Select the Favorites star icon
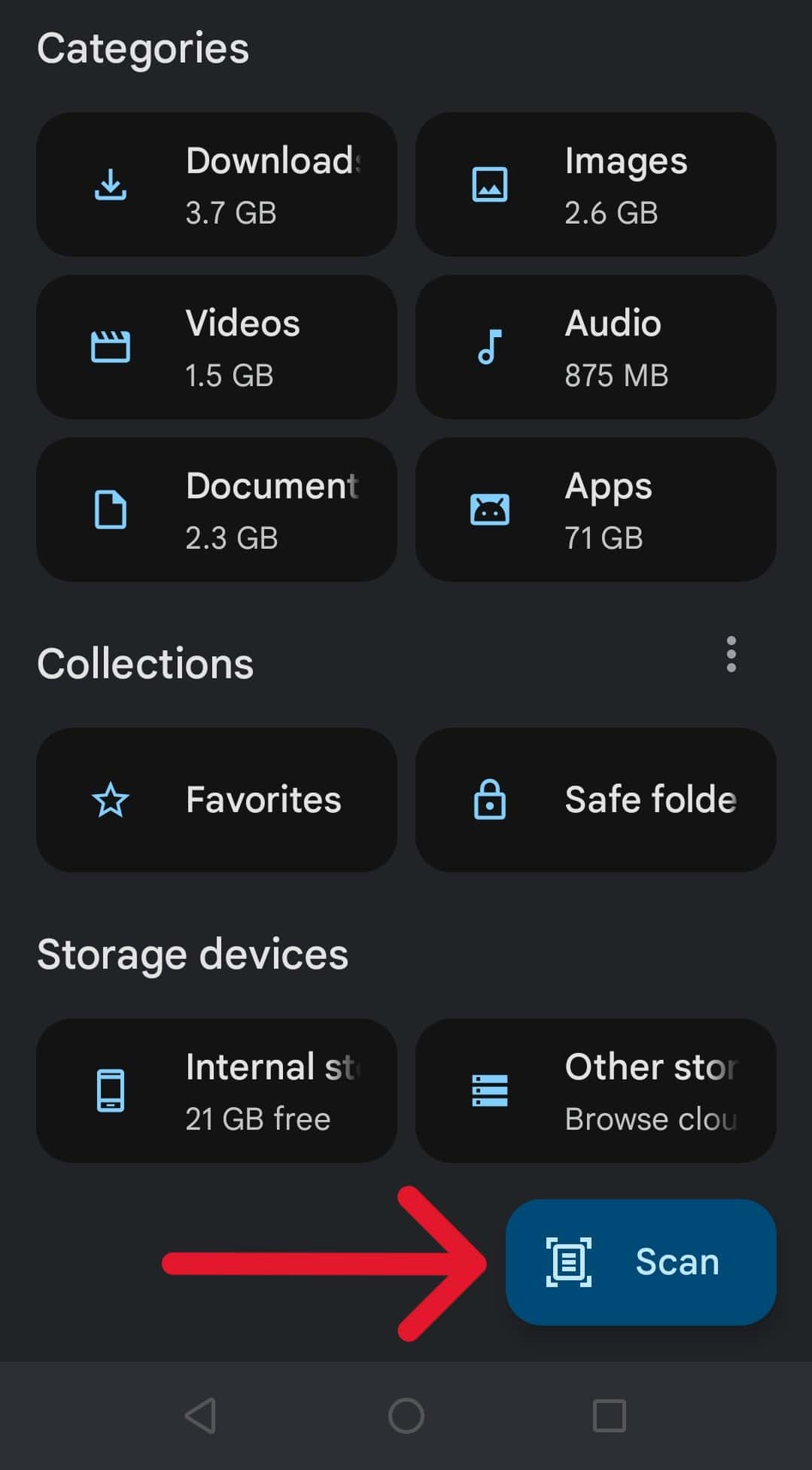Screen dimensions: 812x1470 pyautogui.click(x=110, y=800)
